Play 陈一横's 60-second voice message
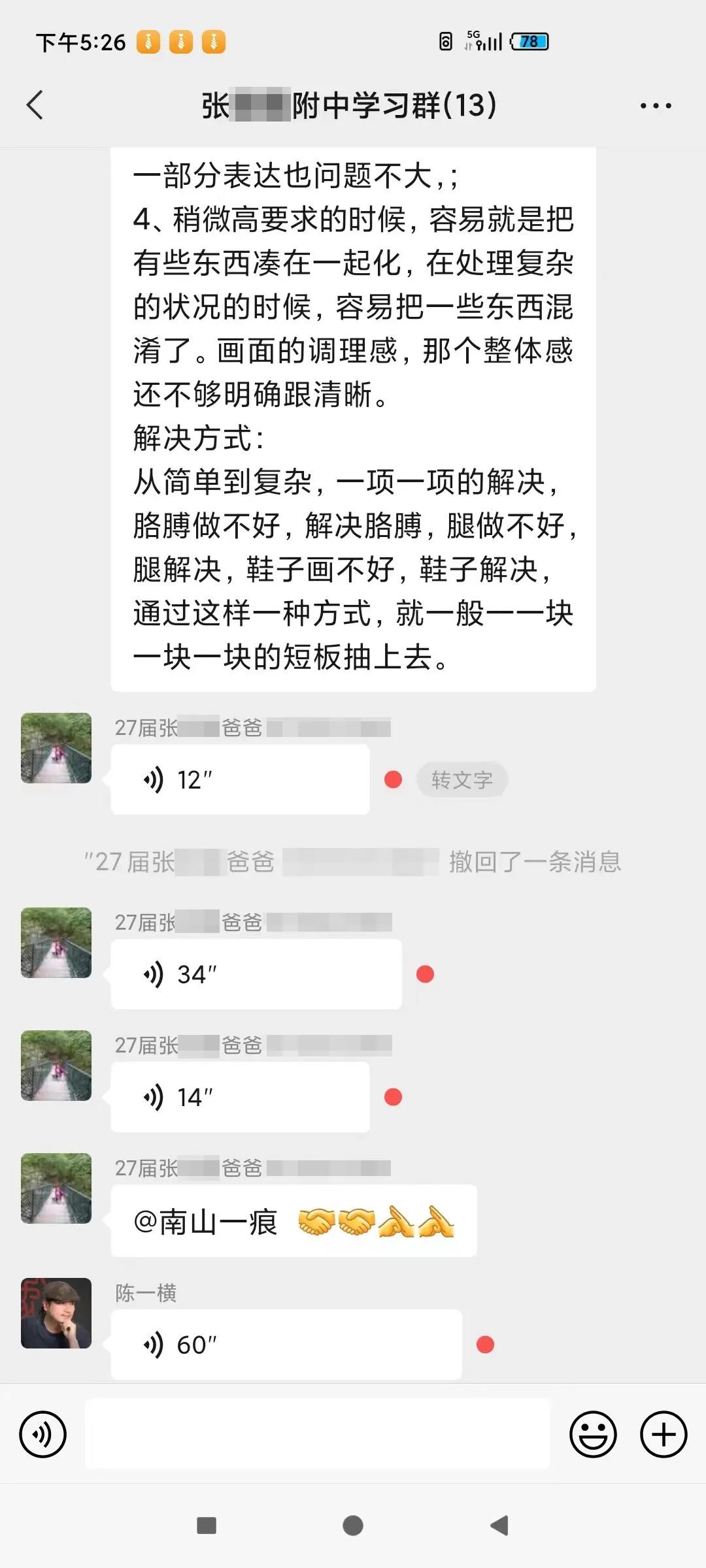Viewport: 706px width, 1568px height. (x=286, y=1345)
